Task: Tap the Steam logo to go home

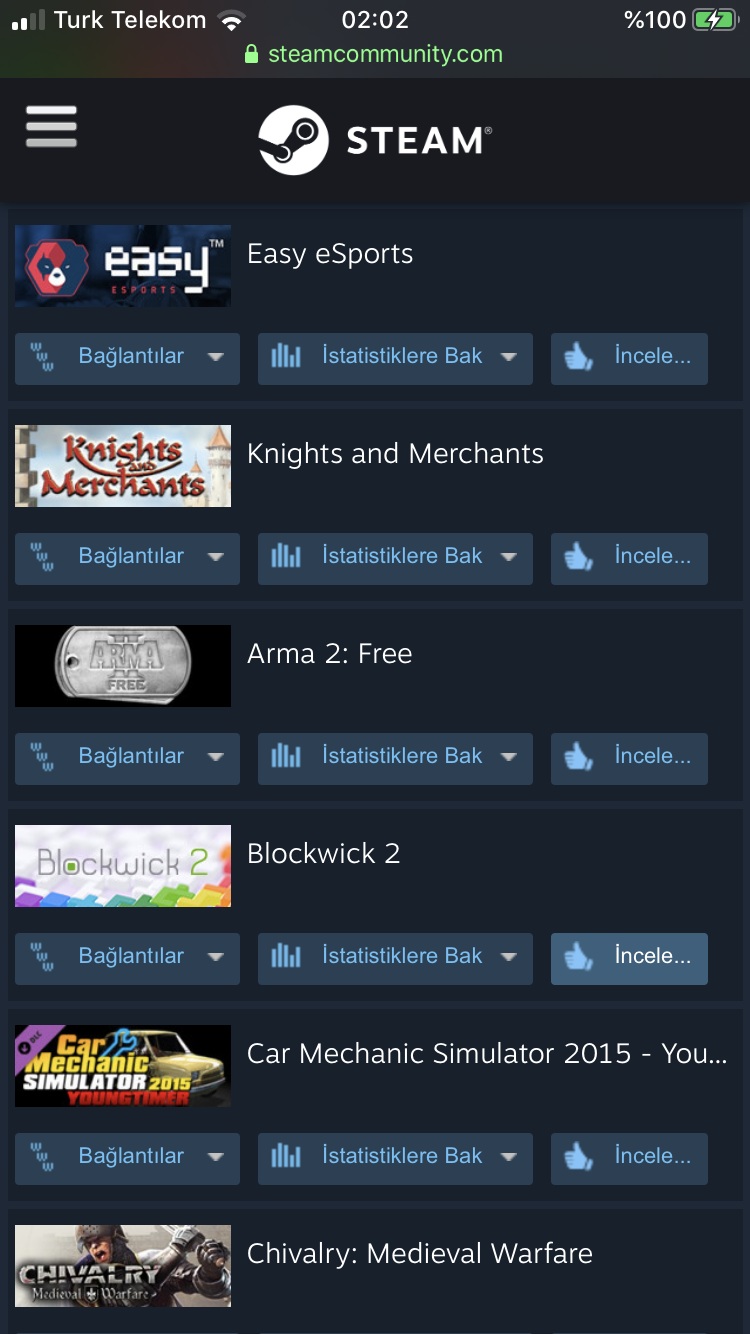Action: pos(375,140)
